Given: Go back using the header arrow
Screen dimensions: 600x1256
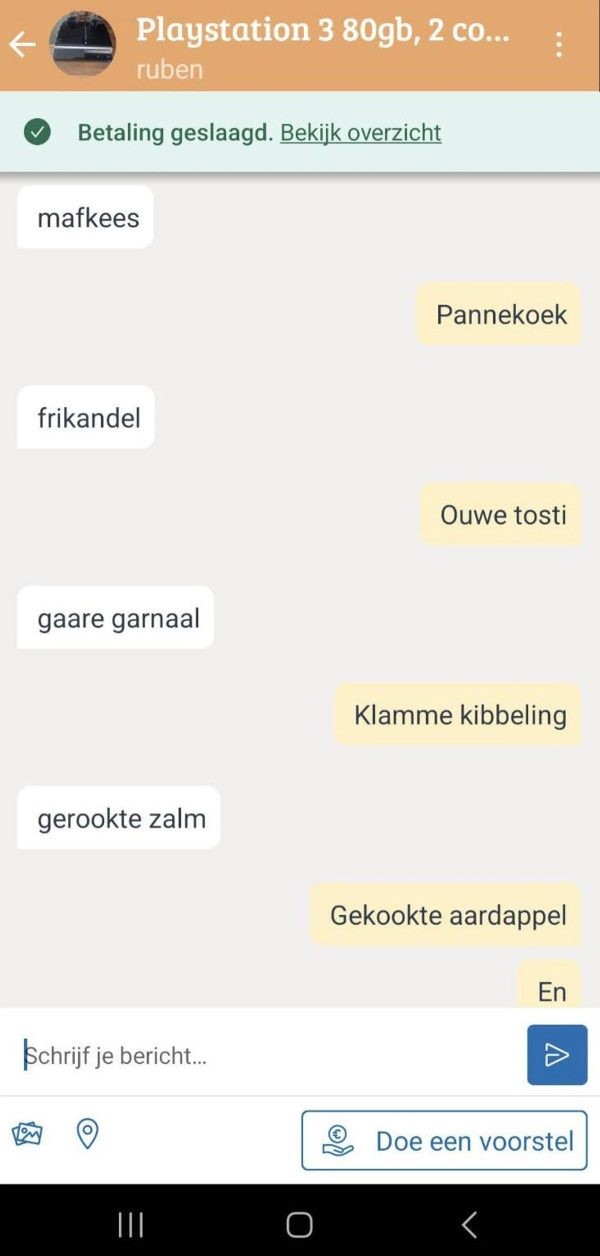Looking at the screenshot, I should (x=22, y=44).
